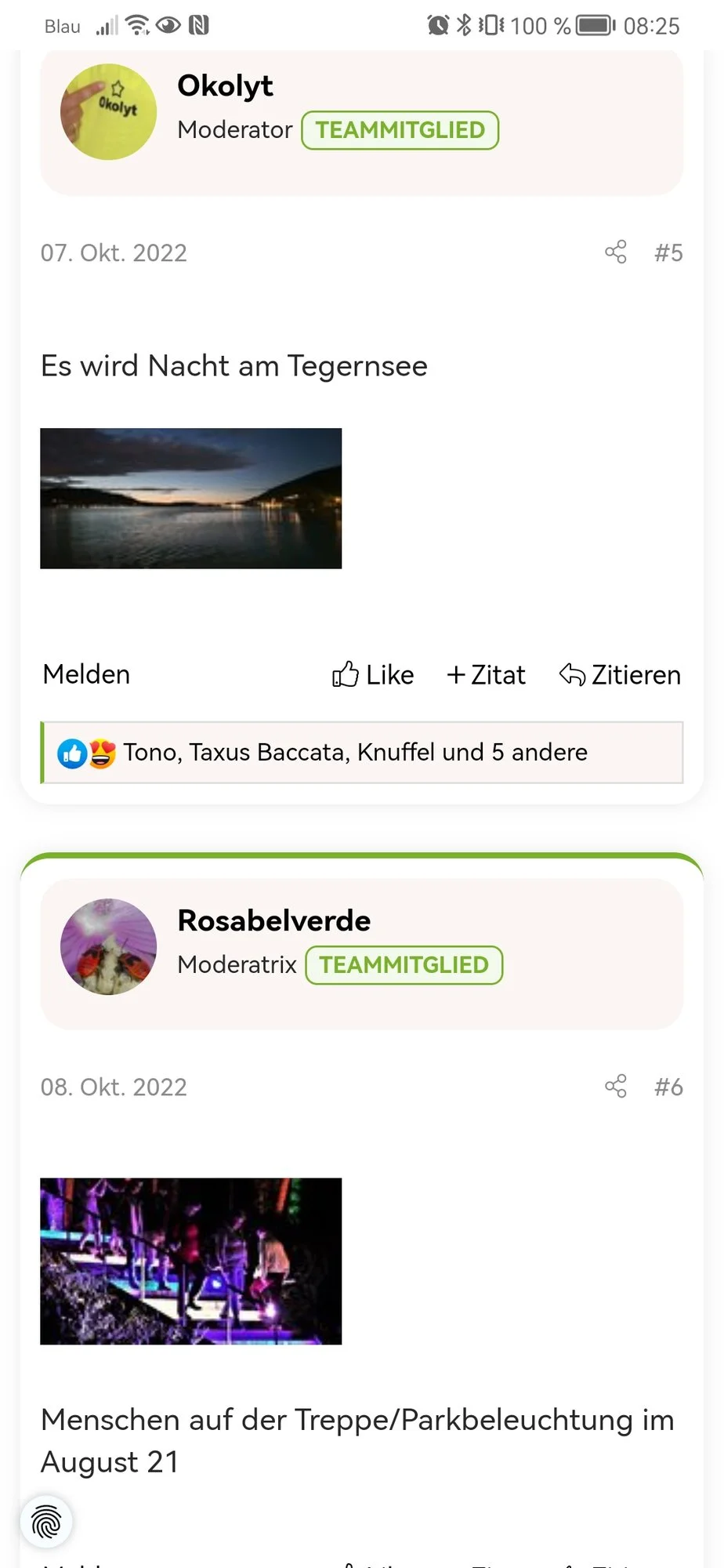This screenshot has width=724, height=1568.
Task: Add Okolyt's post via +Zitat
Action: [486, 674]
